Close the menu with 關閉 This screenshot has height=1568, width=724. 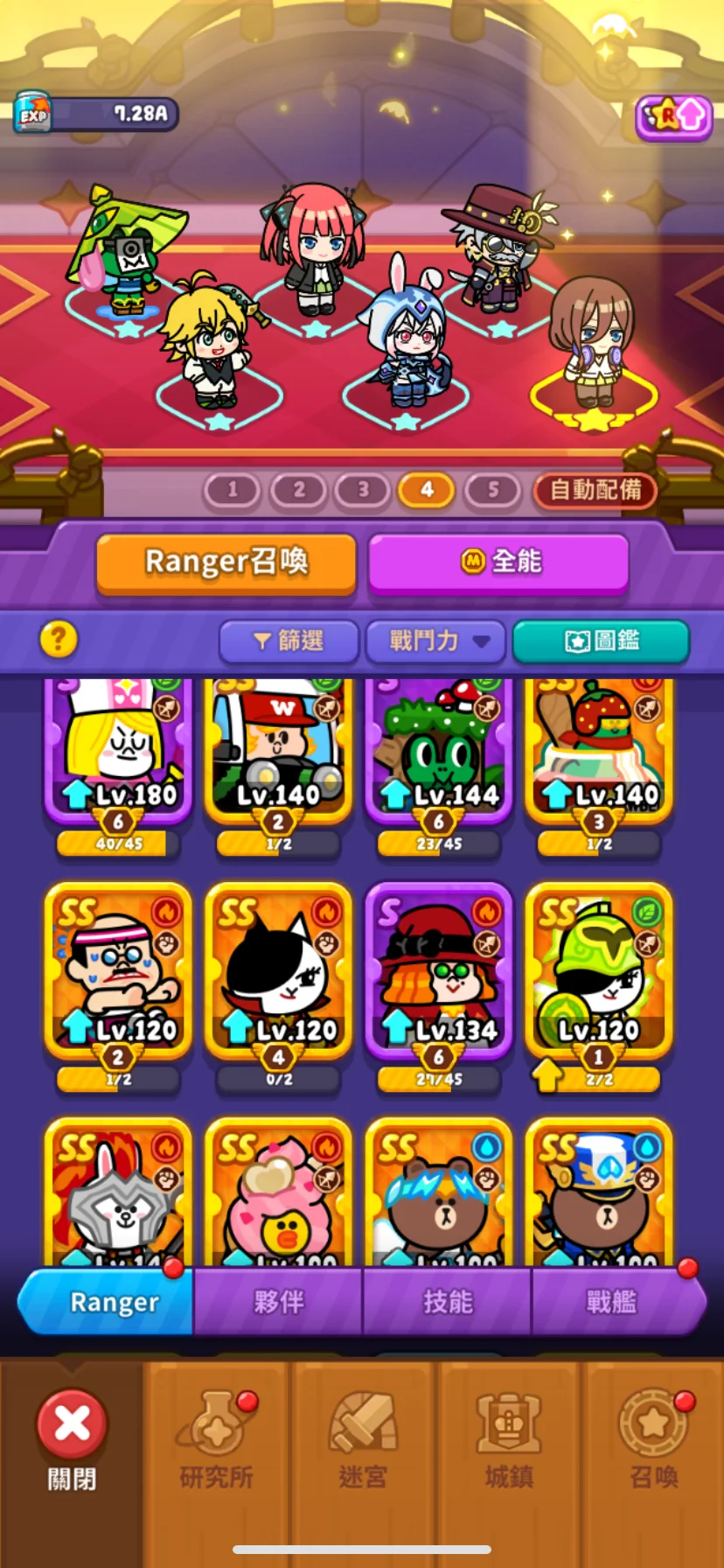coord(72,1440)
